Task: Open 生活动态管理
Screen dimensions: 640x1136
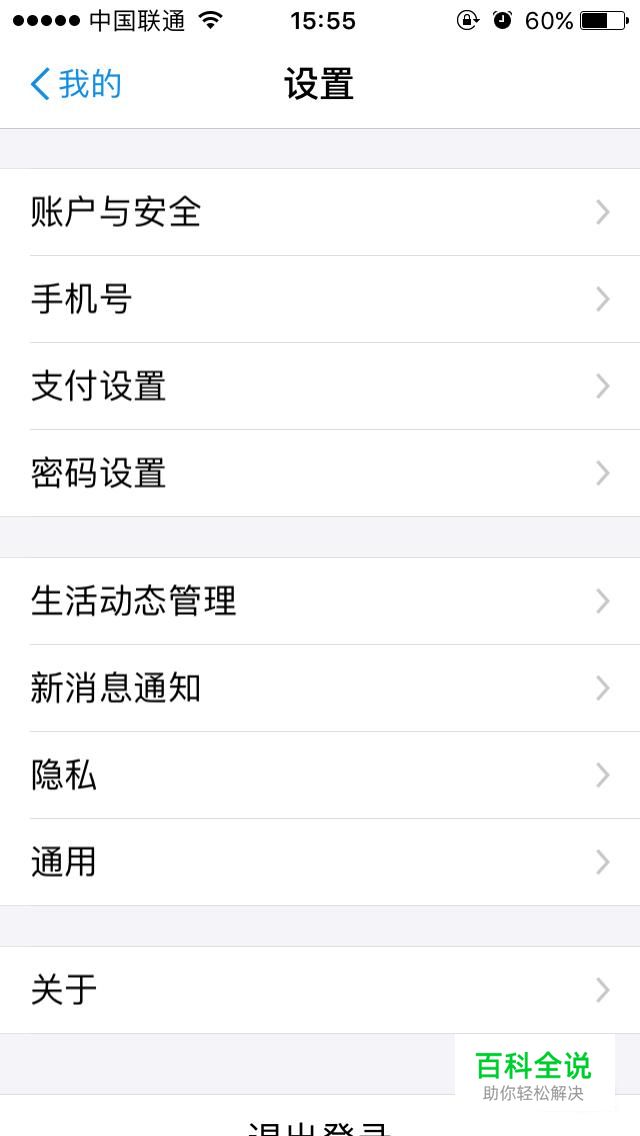Action: [x=320, y=601]
